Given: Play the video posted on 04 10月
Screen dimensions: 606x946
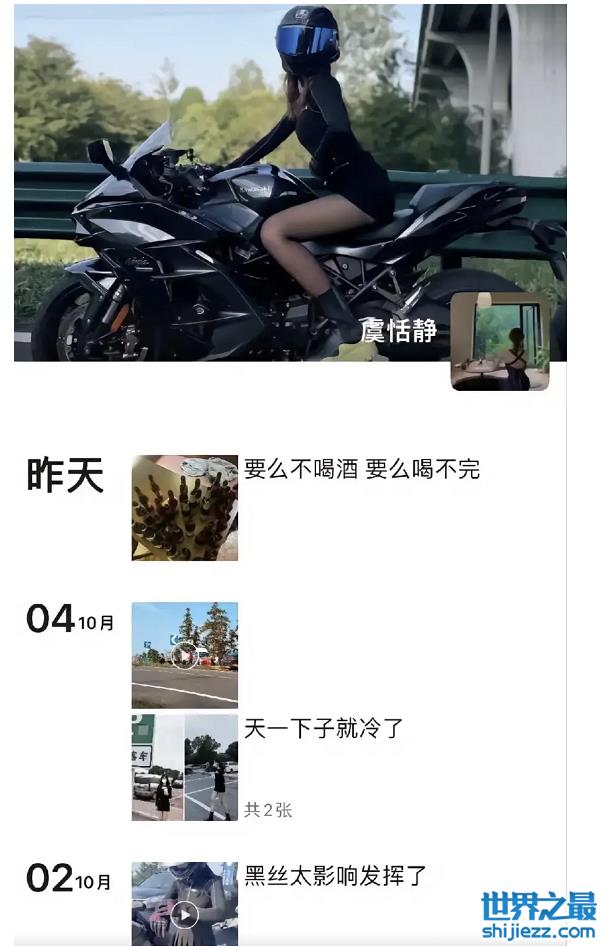Looking at the screenshot, I should [x=184, y=655].
